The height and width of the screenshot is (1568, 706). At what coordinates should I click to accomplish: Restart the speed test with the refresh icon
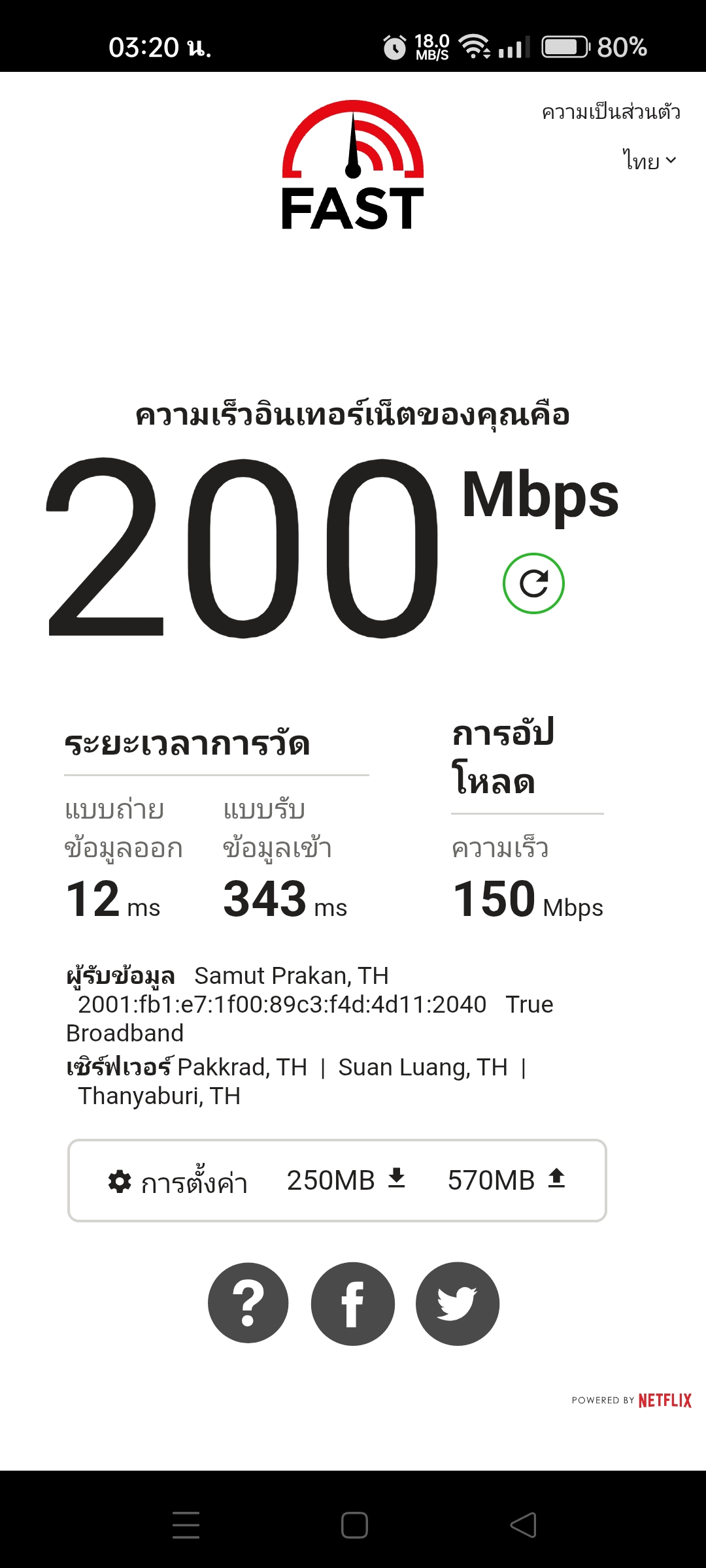point(533,583)
